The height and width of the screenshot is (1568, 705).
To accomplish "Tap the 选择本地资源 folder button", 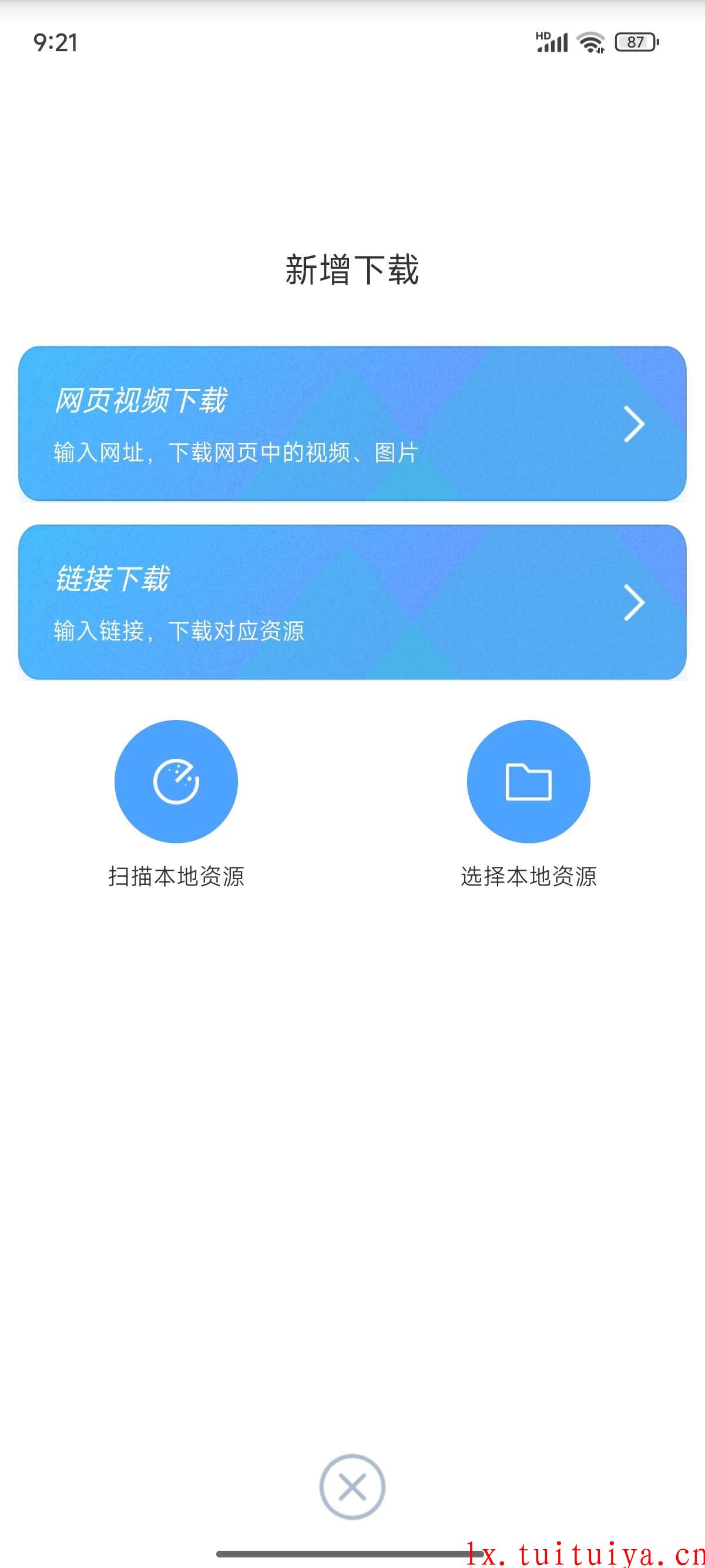I will (x=528, y=781).
